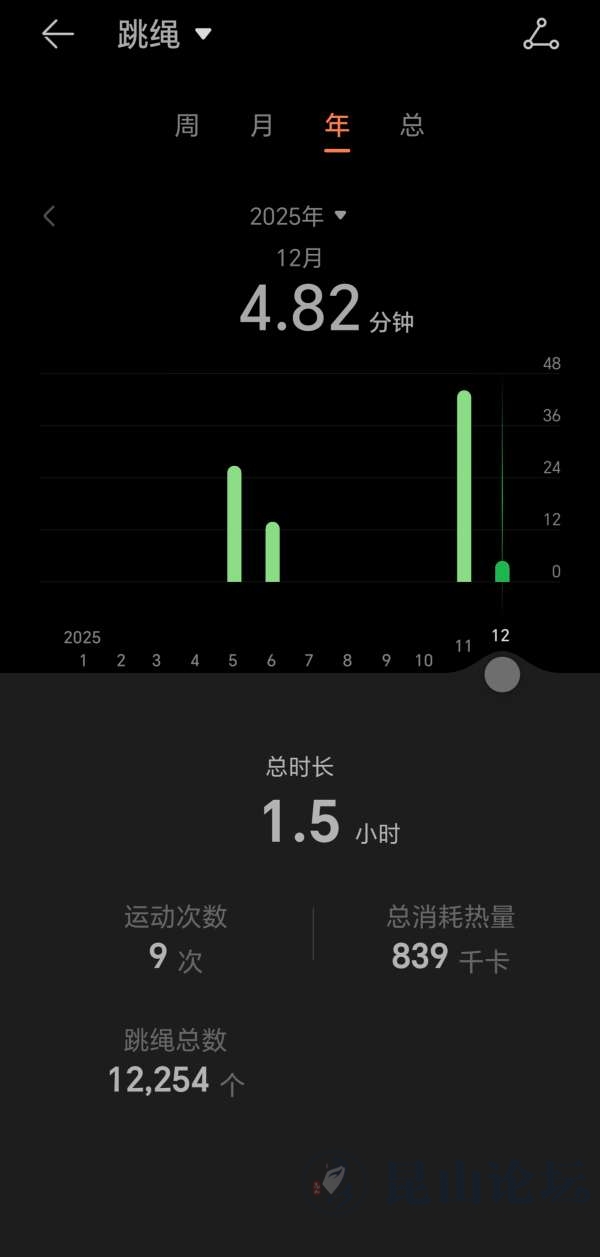
Task: Select the month 6 bar in the chart
Action: 272,551
